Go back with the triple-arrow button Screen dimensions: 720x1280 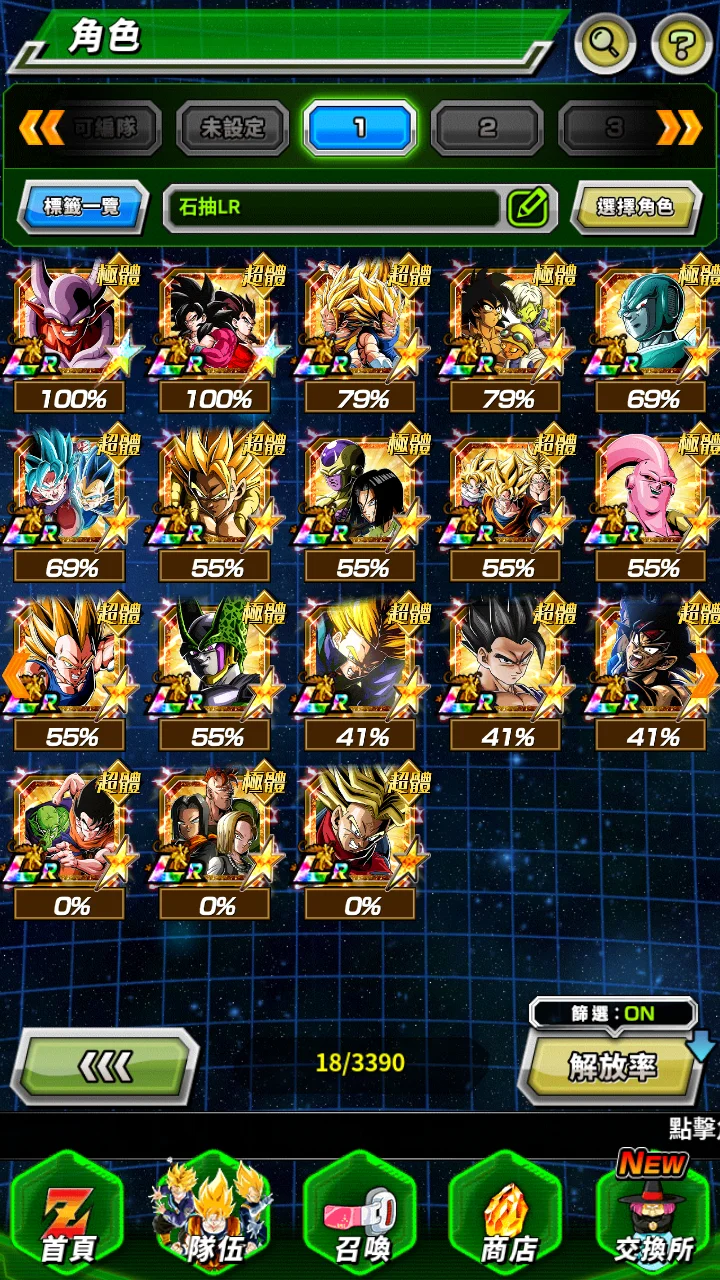[x=105, y=1067]
